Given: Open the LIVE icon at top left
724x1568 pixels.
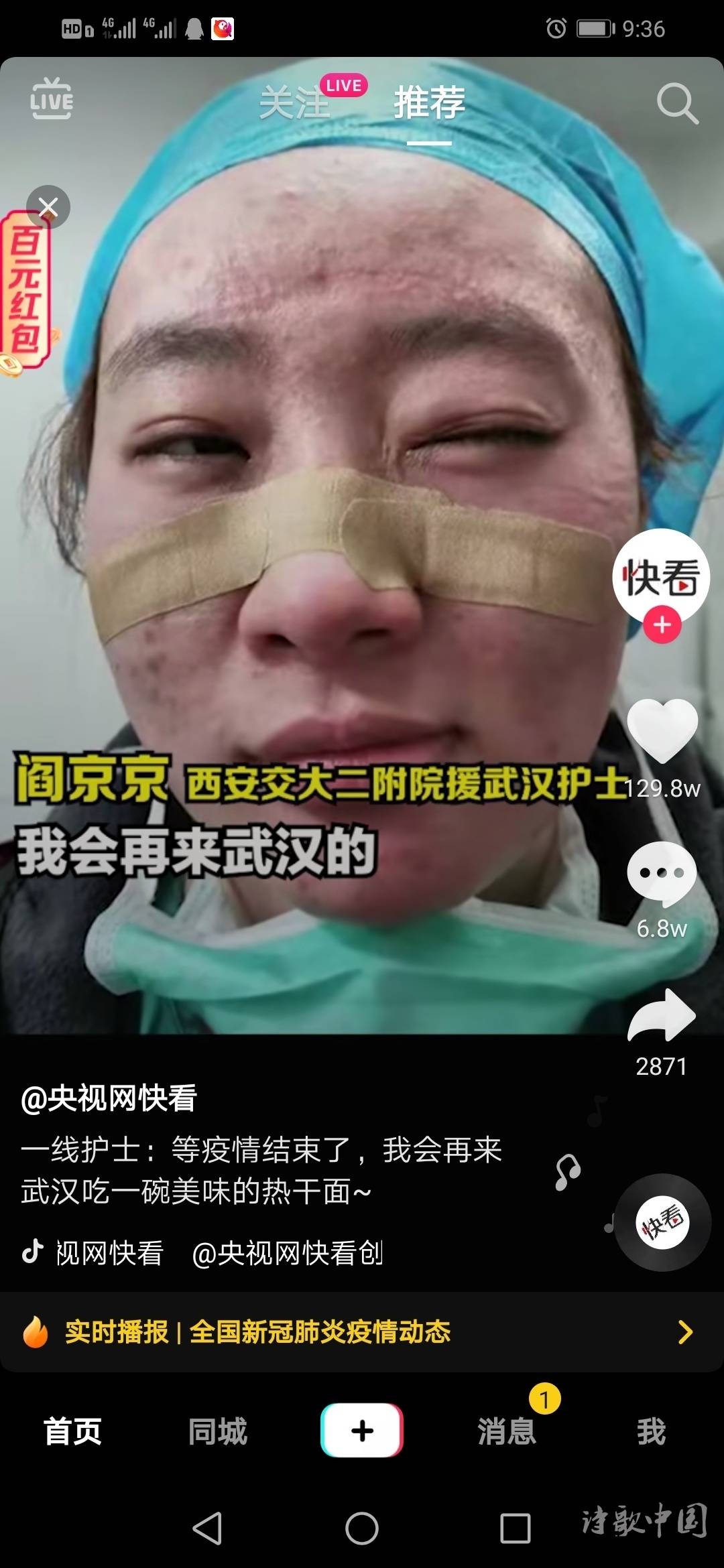Looking at the screenshot, I should click(x=52, y=99).
